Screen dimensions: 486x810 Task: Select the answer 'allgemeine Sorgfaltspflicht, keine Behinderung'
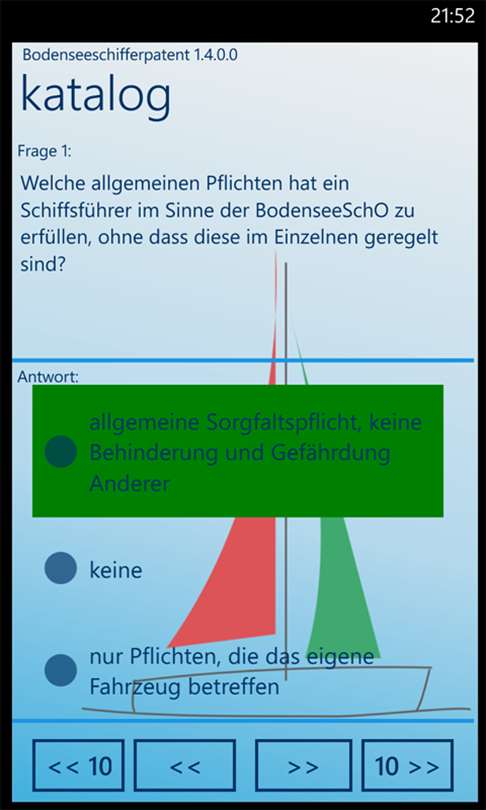tap(238, 451)
